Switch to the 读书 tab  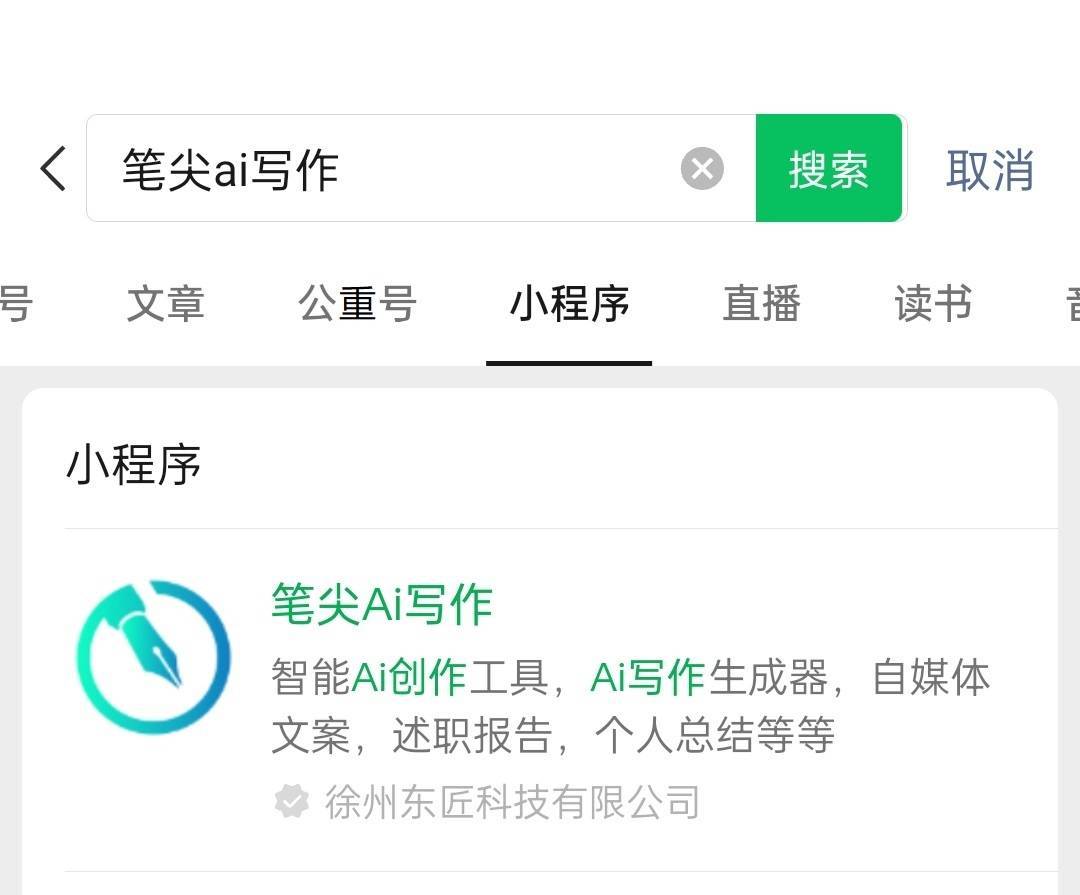[x=933, y=304]
